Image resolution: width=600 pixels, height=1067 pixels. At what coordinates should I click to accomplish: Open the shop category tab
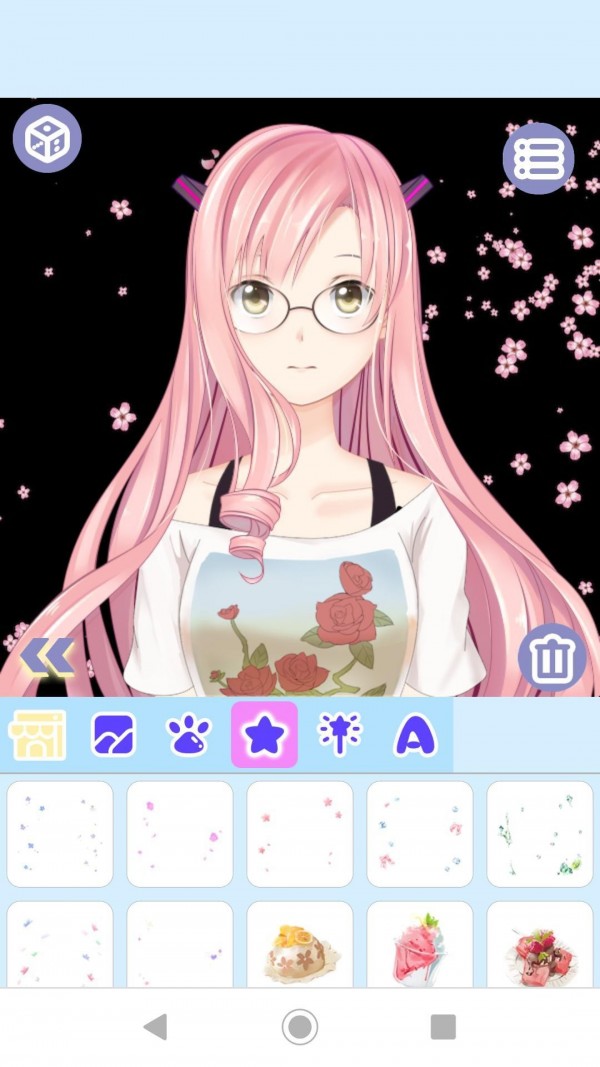point(38,735)
